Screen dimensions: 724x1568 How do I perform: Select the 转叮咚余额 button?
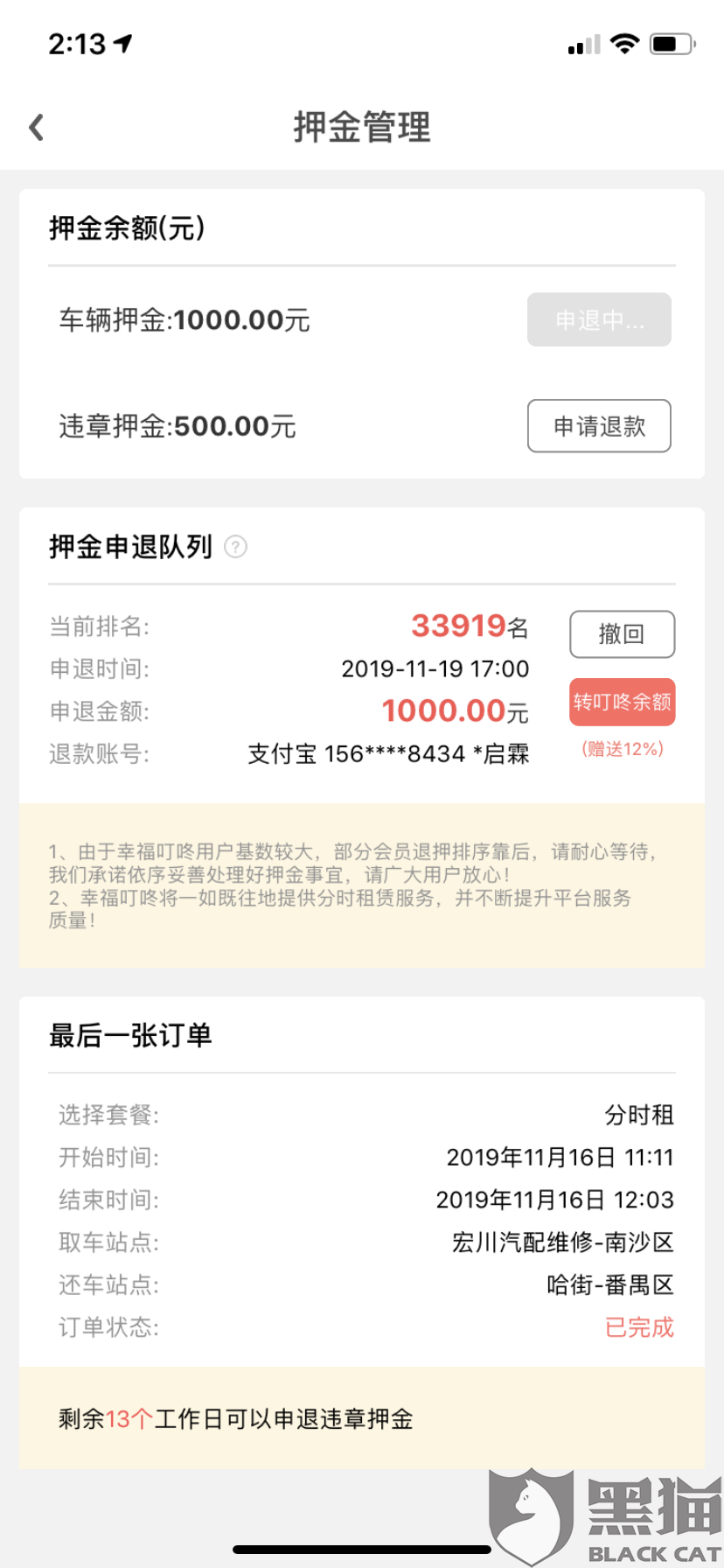pyautogui.click(x=622, y=702)
